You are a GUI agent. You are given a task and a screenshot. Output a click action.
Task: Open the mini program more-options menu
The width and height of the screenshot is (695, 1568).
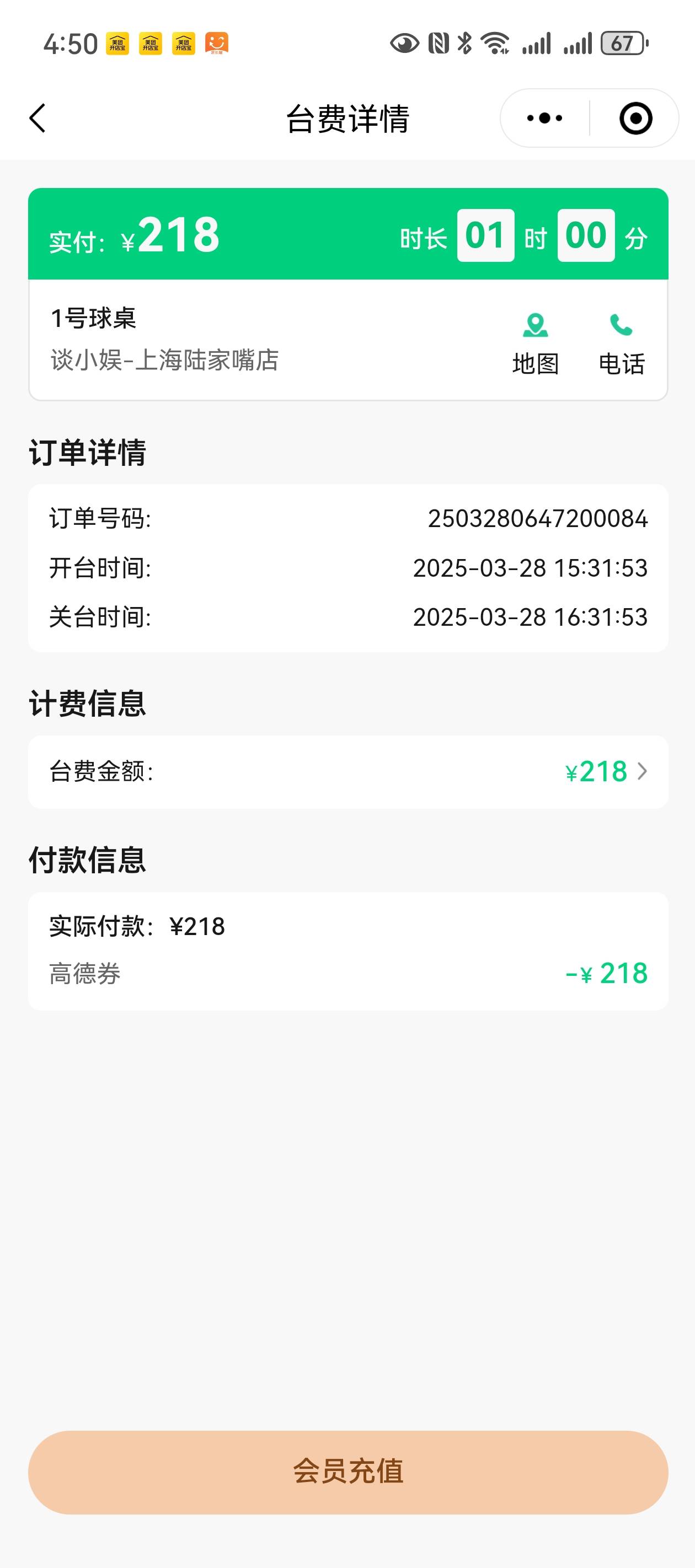pos(544,118)
